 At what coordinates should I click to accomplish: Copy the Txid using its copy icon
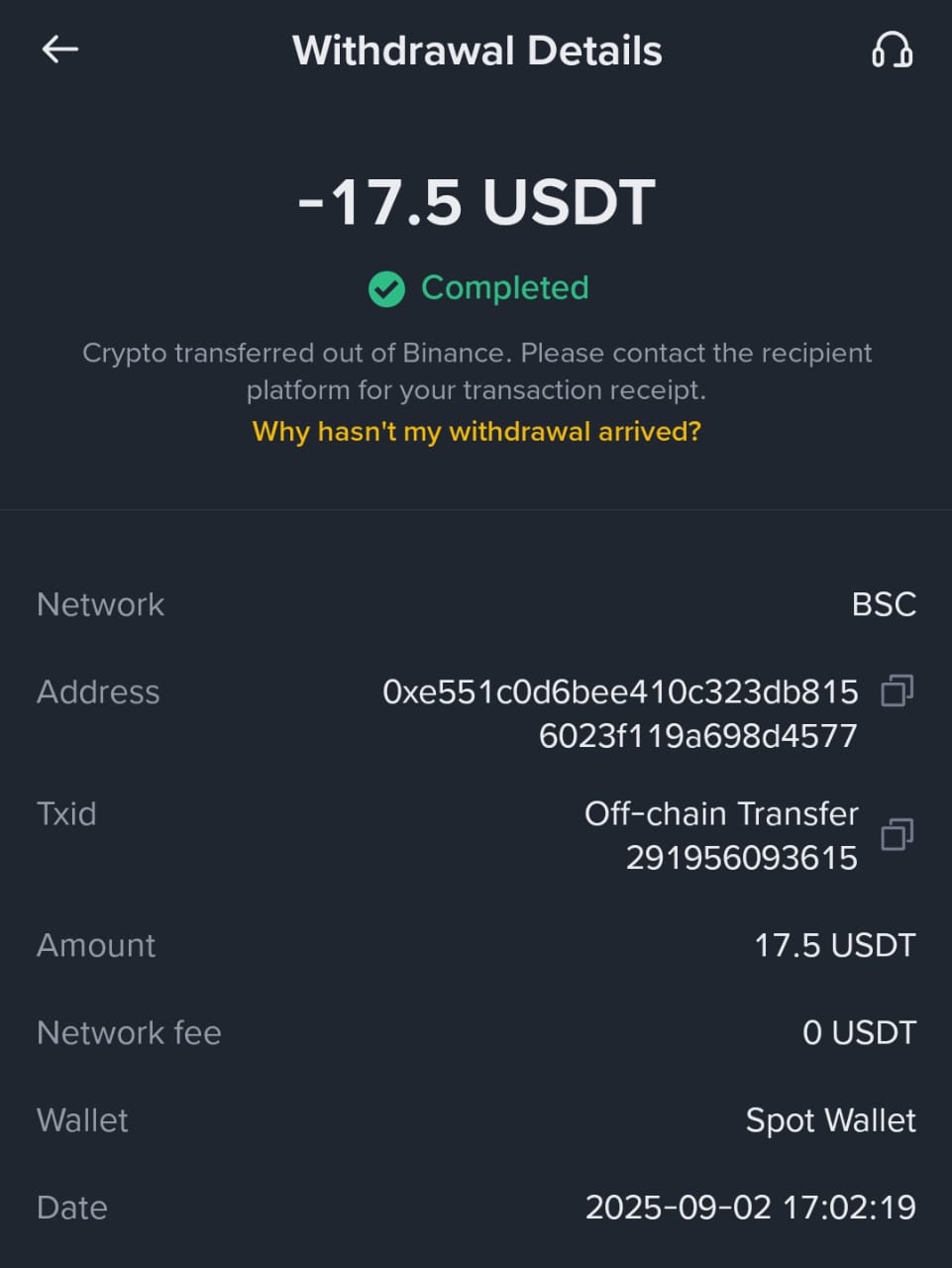click(x=898, y=835)
